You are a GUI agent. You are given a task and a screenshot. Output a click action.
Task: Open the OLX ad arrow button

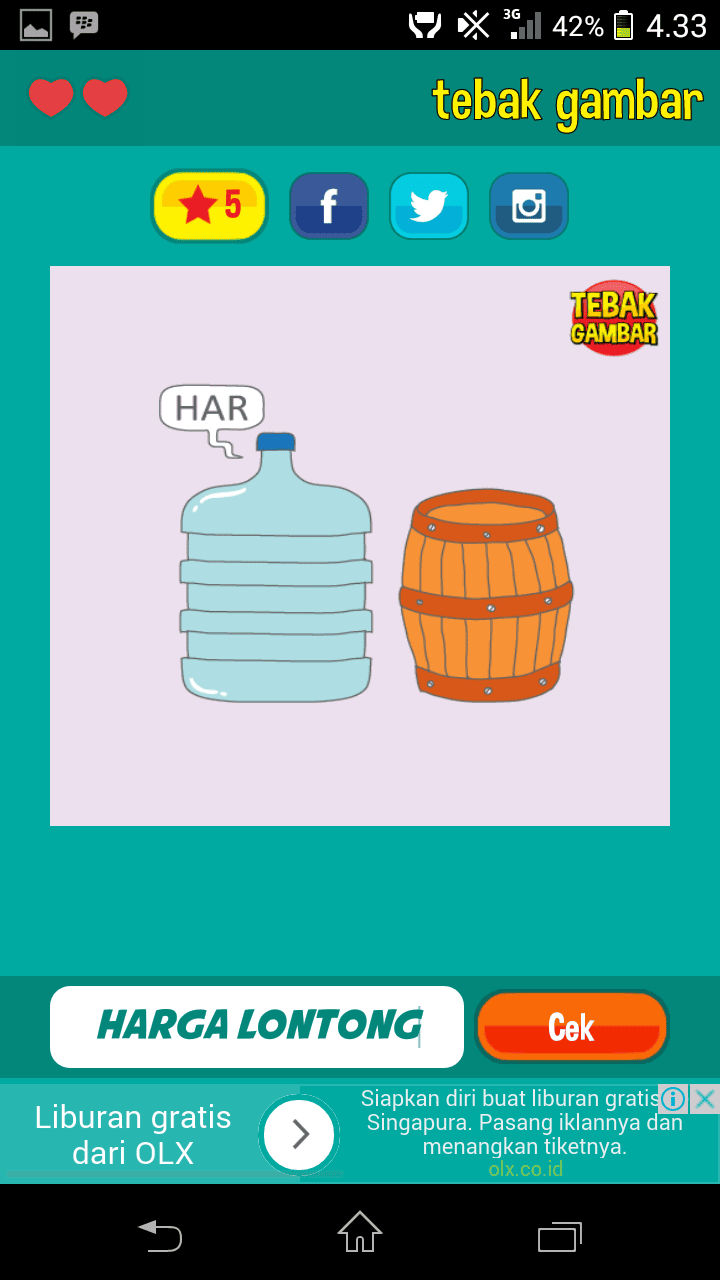coord(299,1134)
